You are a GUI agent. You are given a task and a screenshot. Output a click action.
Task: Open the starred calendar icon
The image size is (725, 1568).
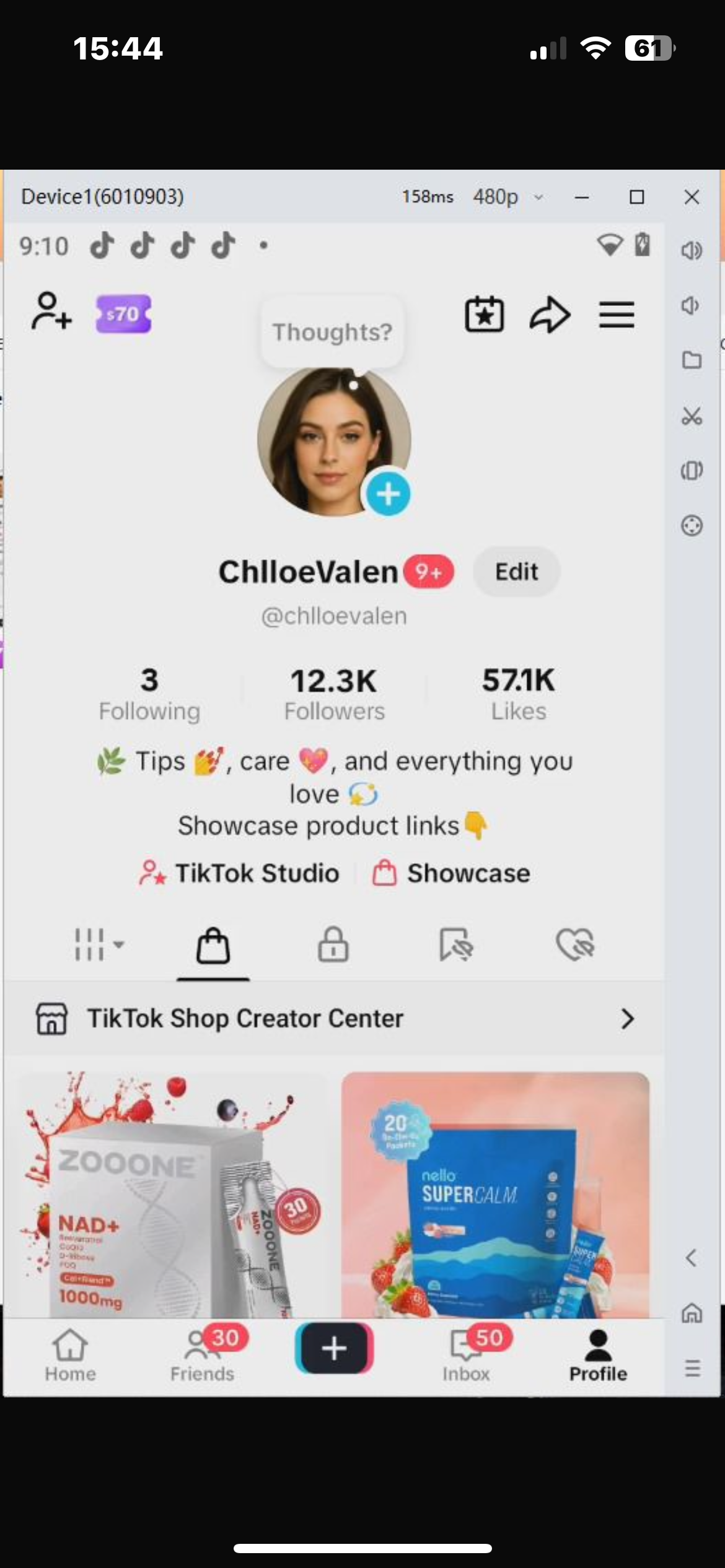484,315
